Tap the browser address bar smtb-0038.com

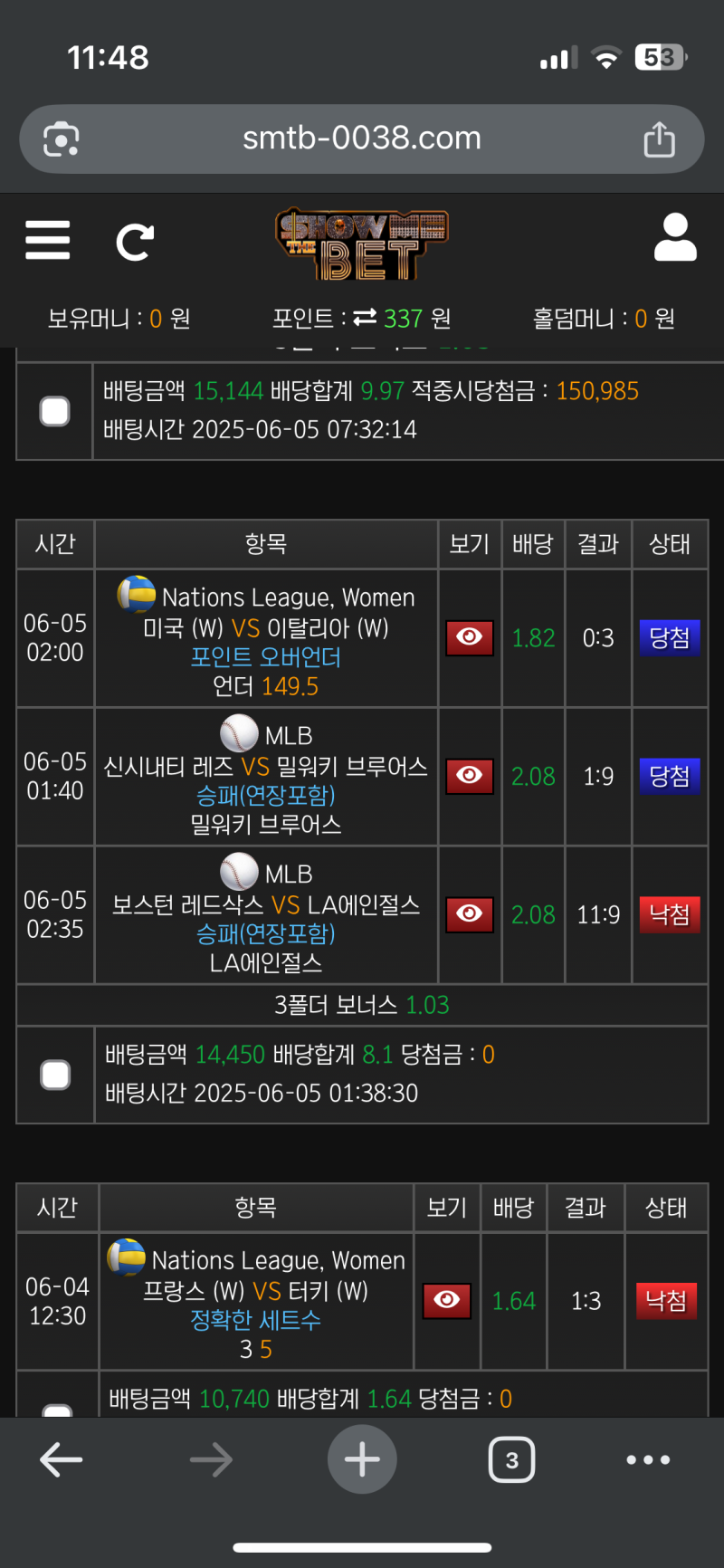[x=362, y=139]
